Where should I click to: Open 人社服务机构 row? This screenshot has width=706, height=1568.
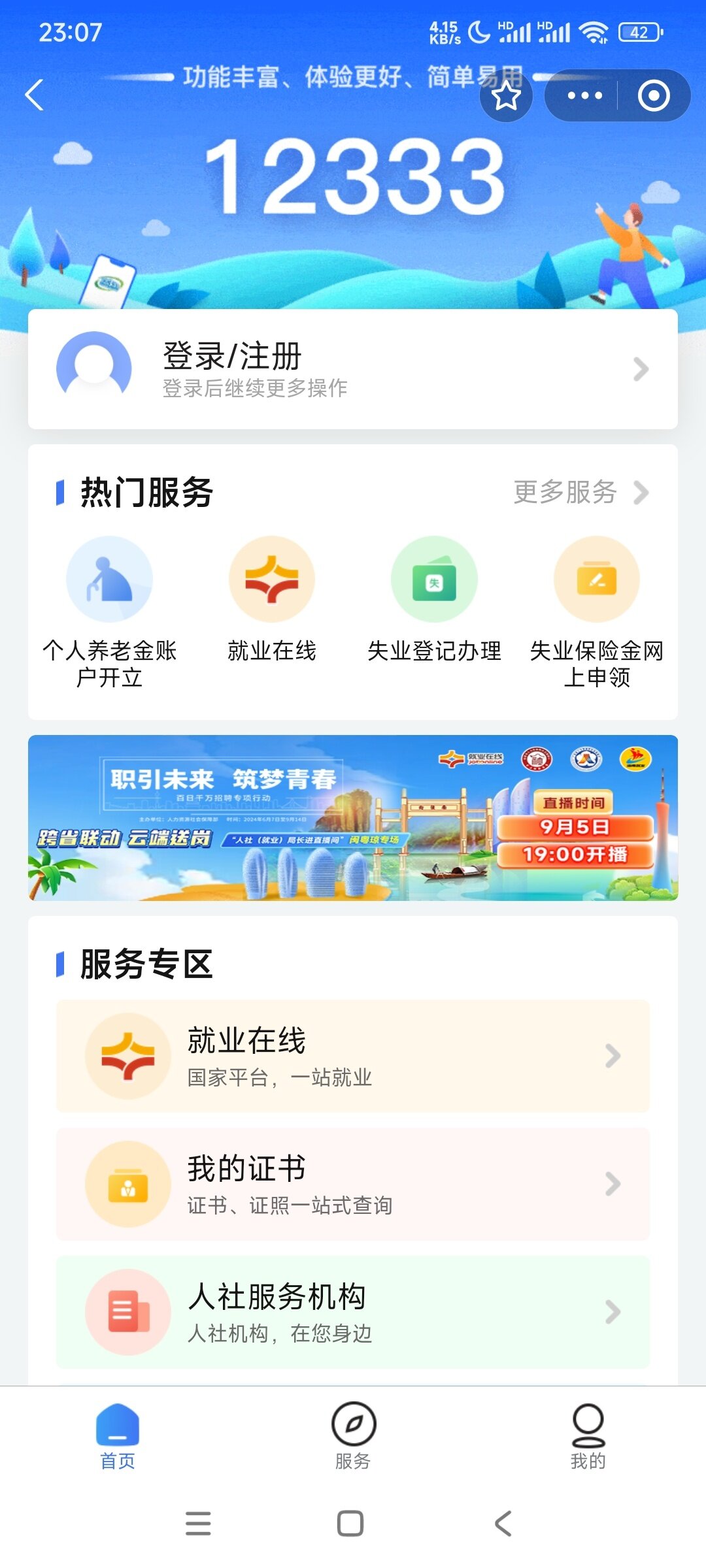point(353,1312)
